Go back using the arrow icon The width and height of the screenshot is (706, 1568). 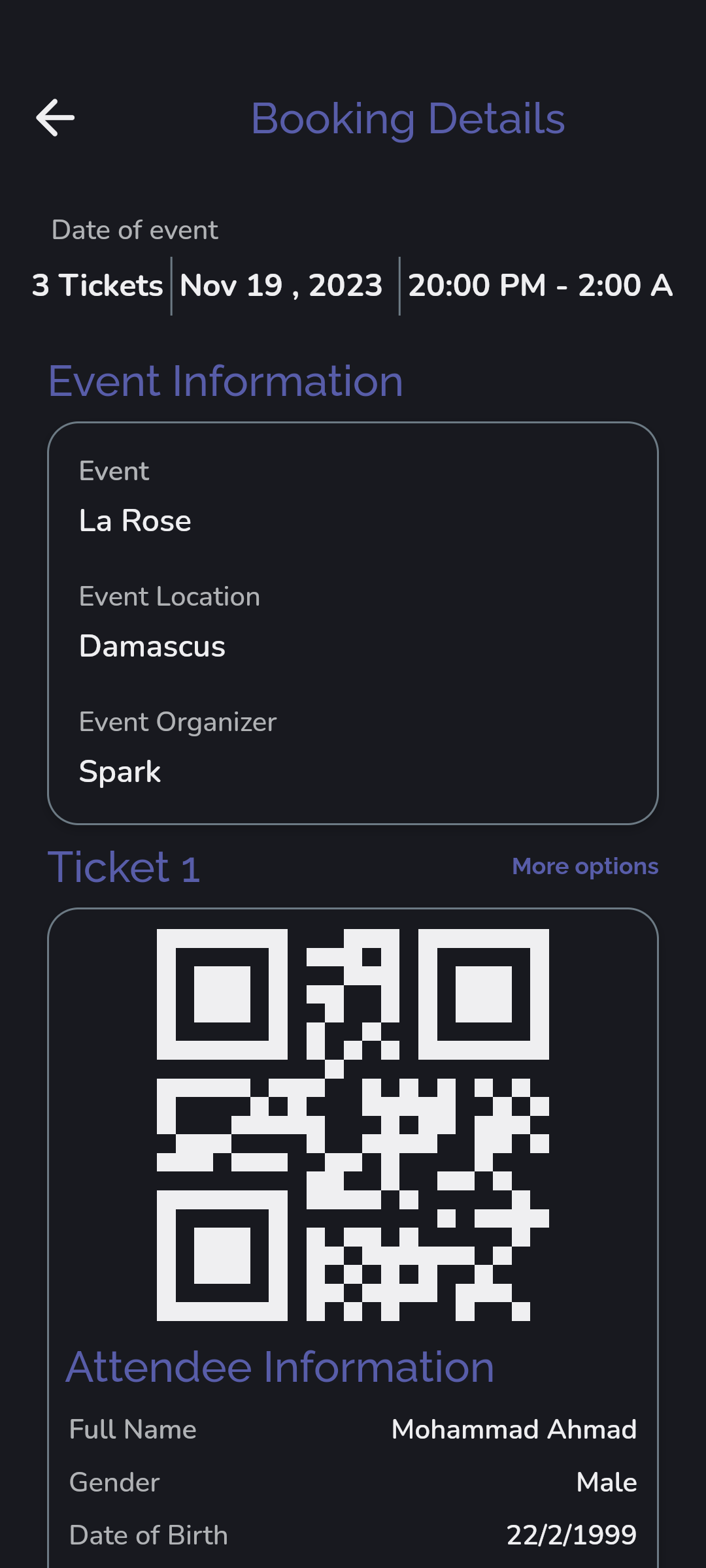point(56,118)
